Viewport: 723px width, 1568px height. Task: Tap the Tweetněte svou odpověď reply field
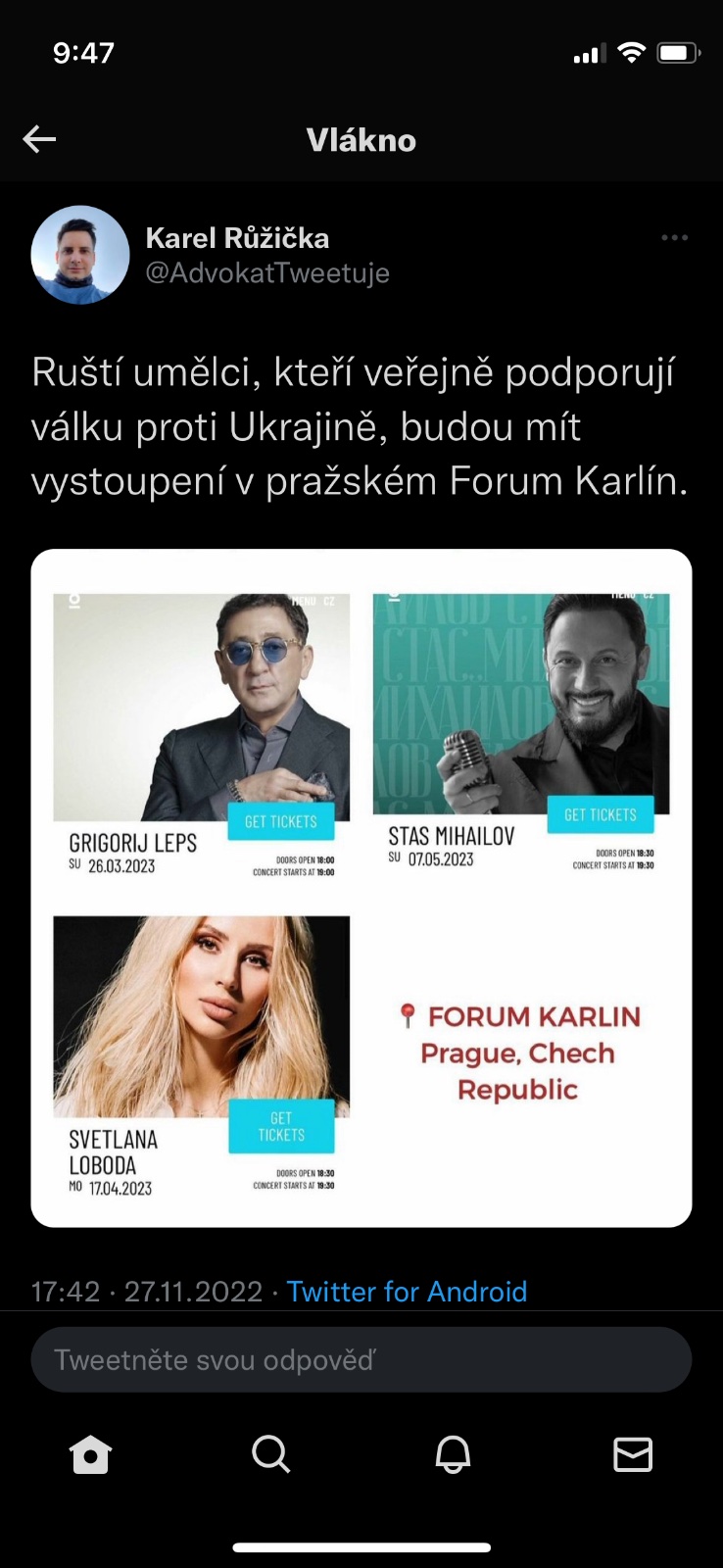click(361, 1359)
